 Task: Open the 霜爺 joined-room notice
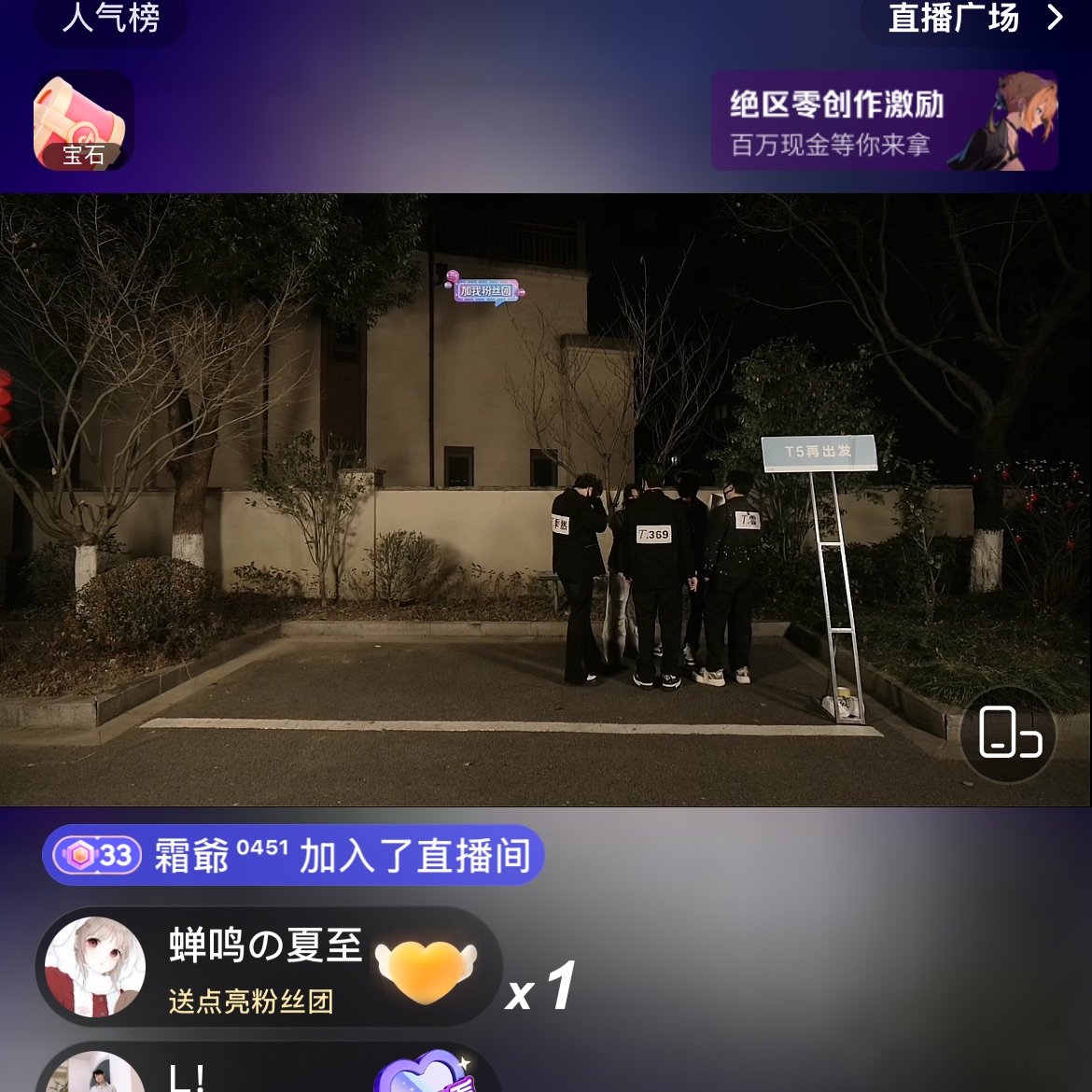[x=293, y=855]
